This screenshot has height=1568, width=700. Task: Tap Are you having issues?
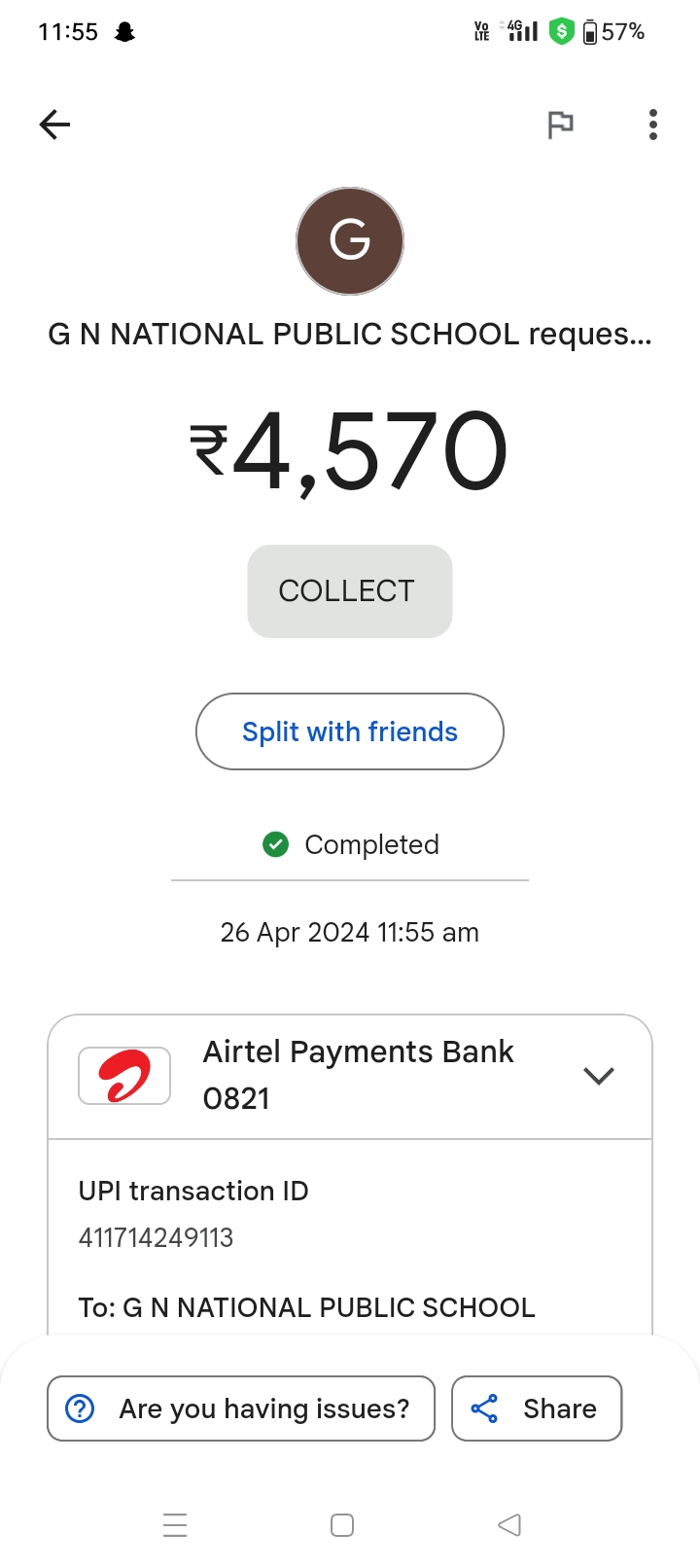point(241,1408)
